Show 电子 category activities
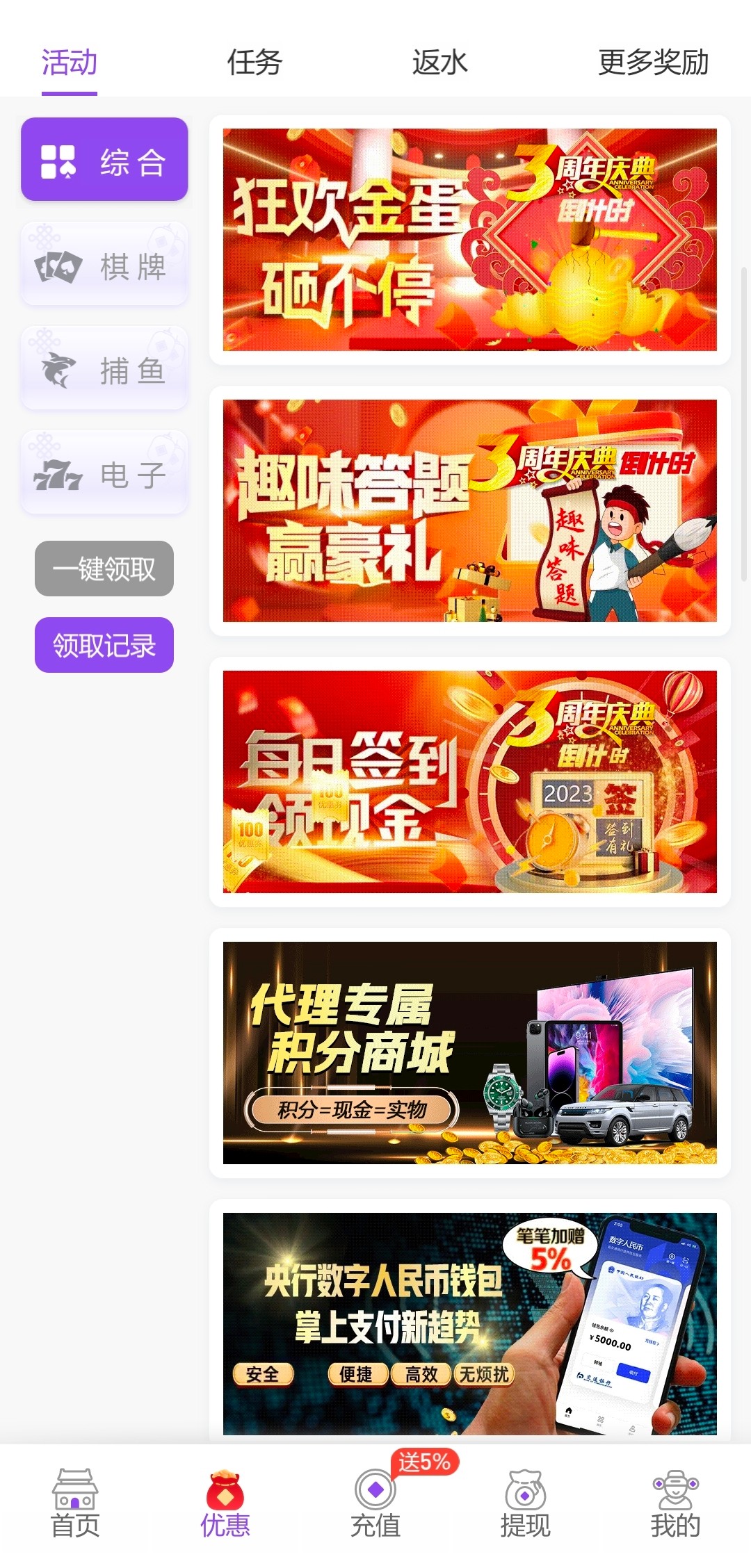751x1568 pixels. point(104,473)
